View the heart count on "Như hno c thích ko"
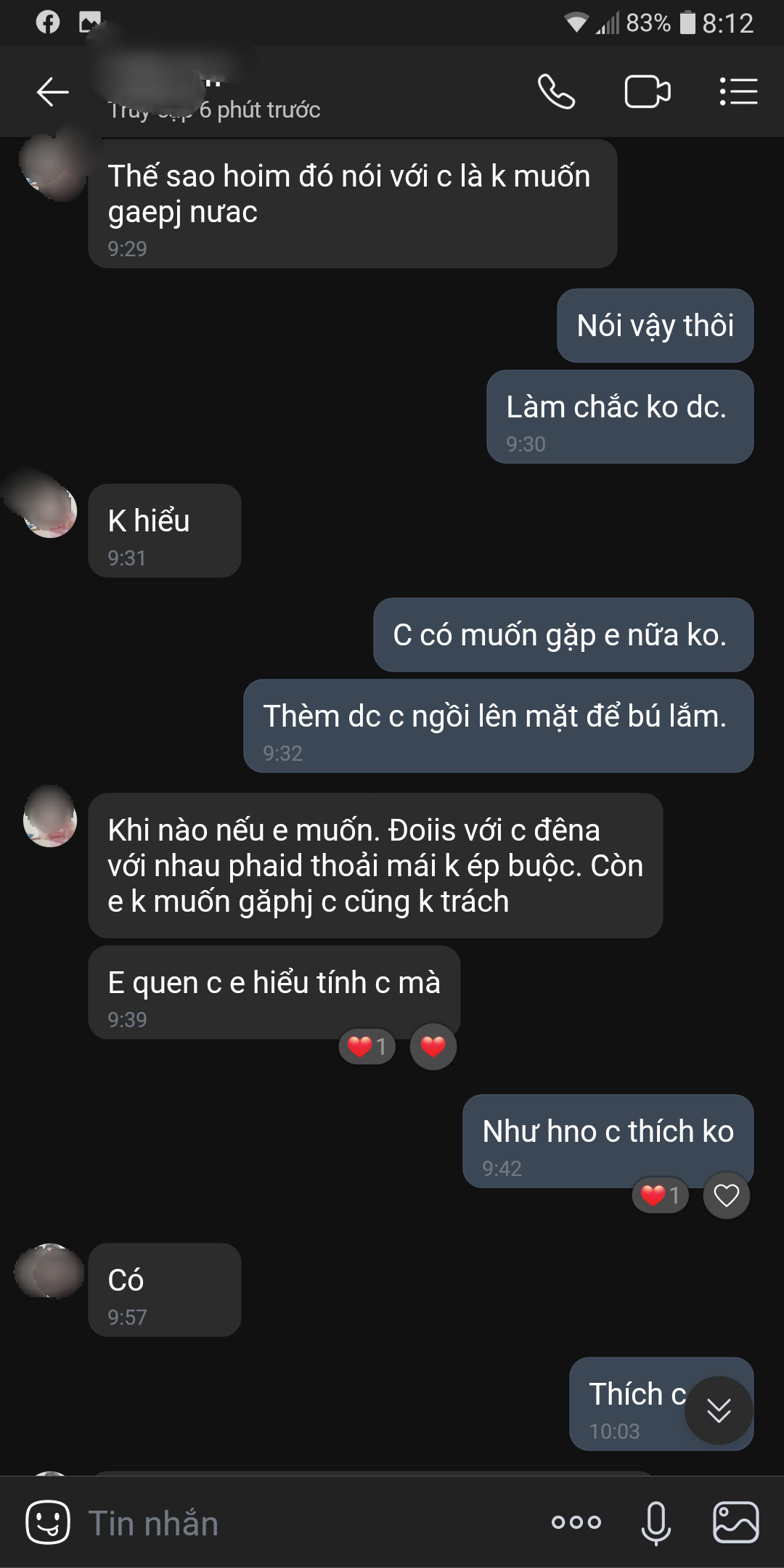Viewport: 784px width, 1568px height. 661,1195
